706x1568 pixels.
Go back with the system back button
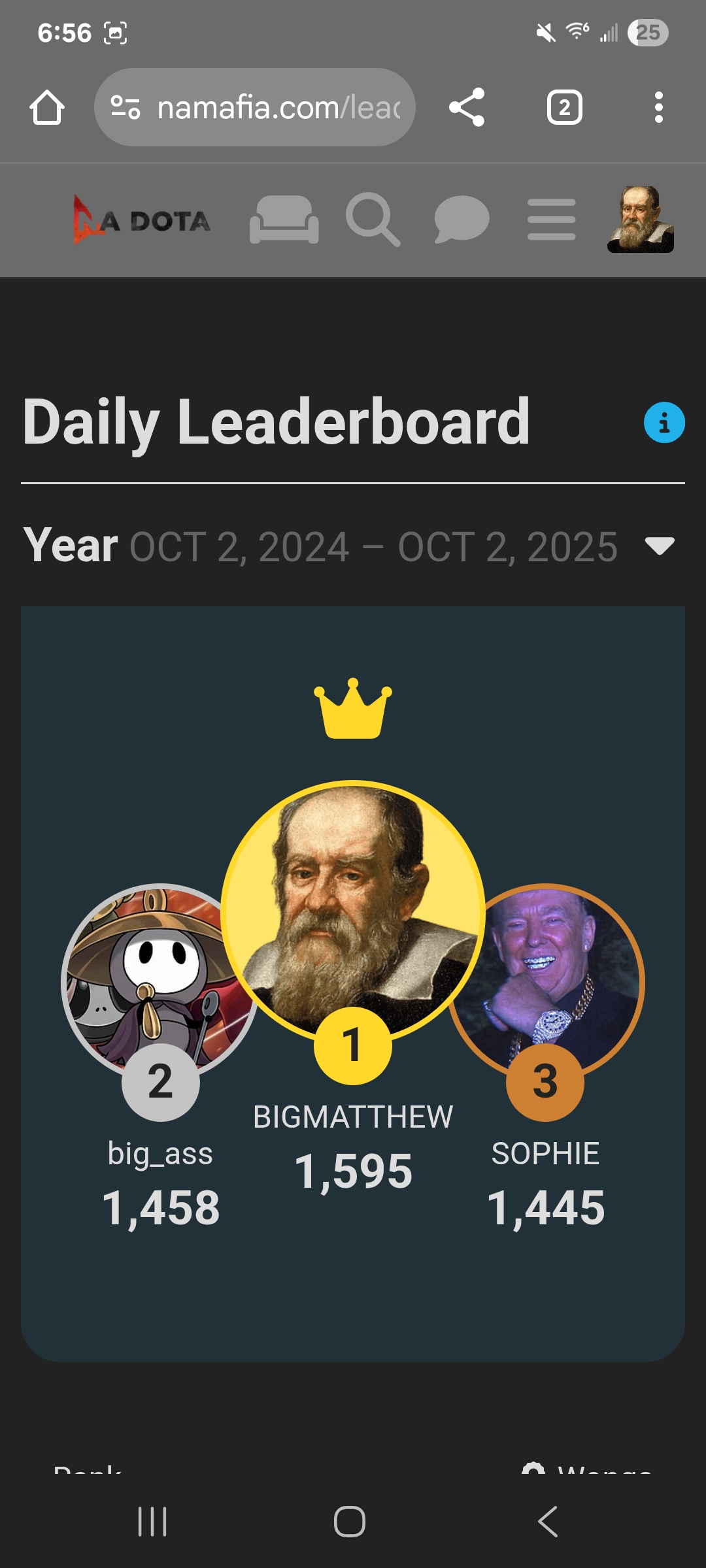click(548, 1522)
